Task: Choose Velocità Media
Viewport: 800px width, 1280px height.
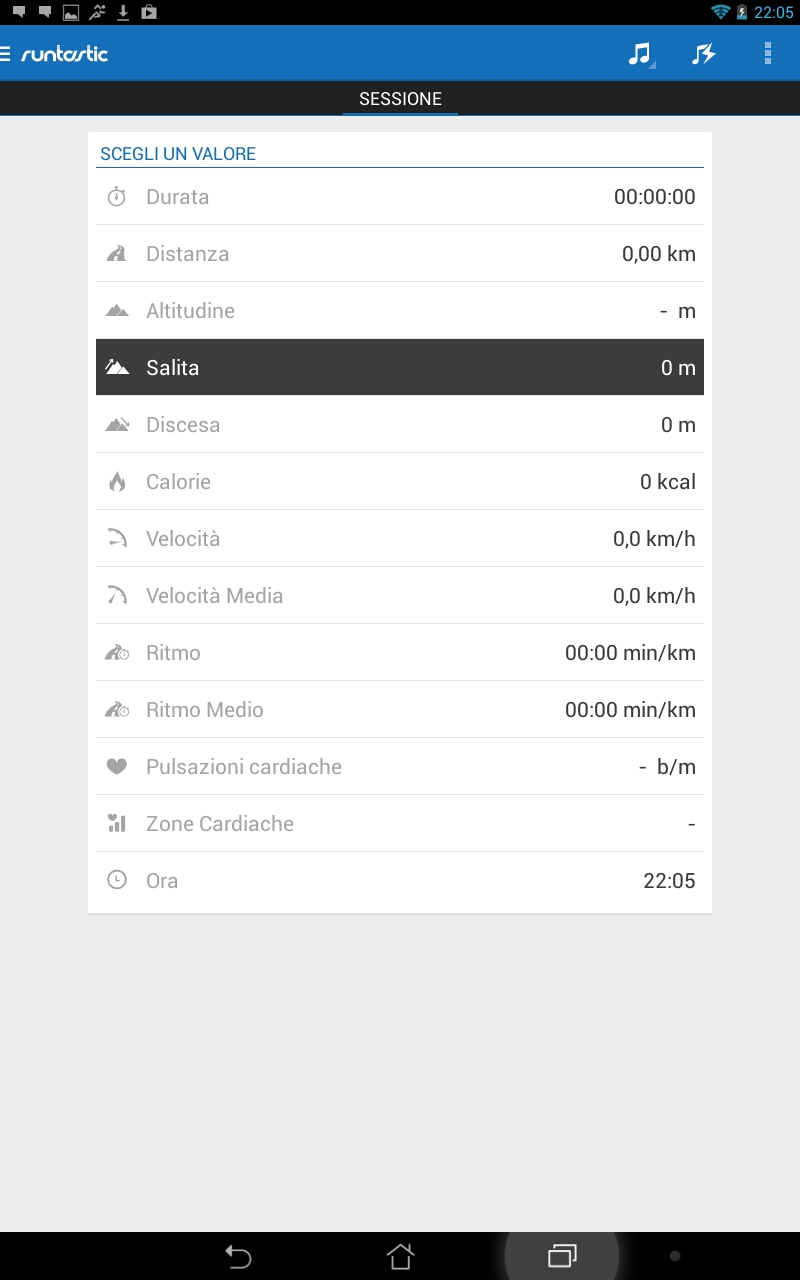Action: 400,596
